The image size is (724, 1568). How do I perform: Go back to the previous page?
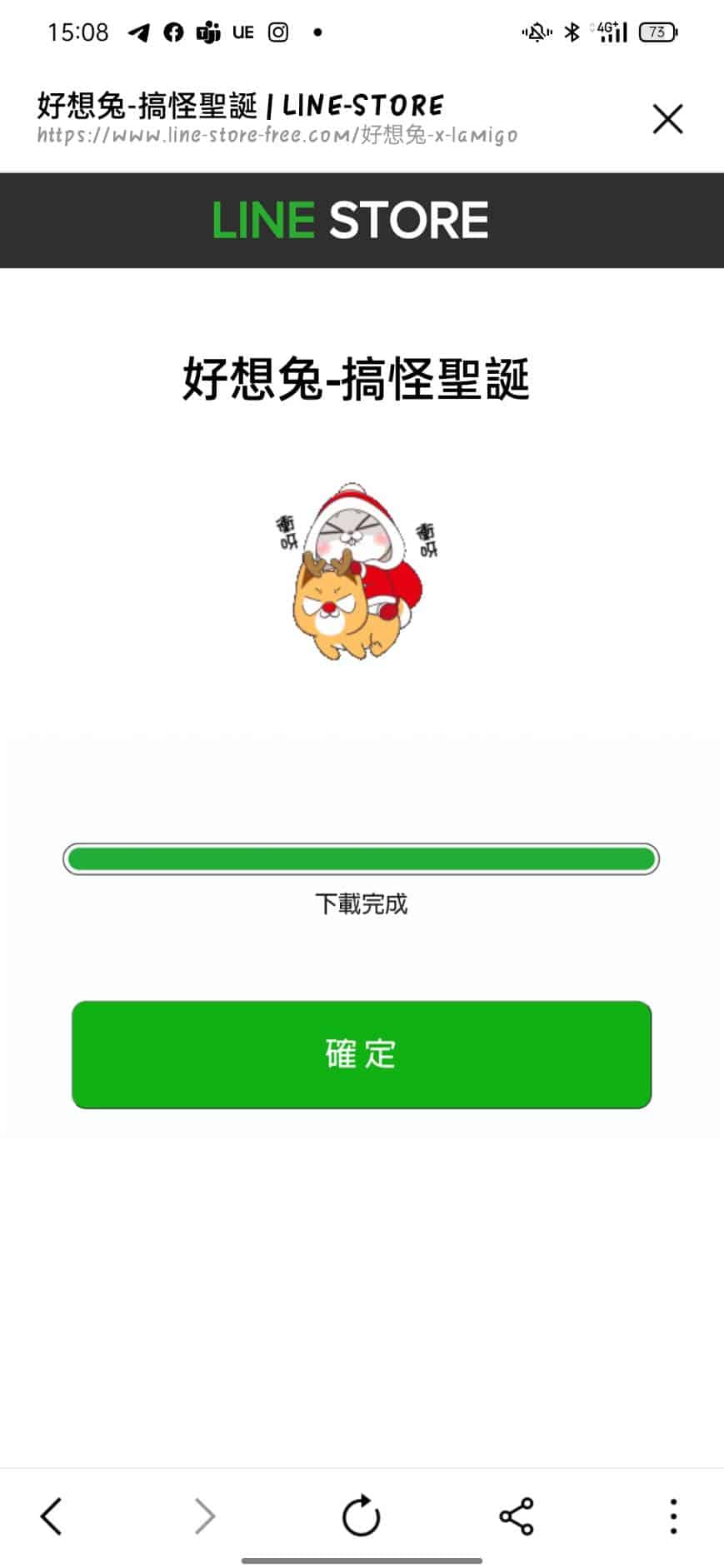[x=52, y=1516]
